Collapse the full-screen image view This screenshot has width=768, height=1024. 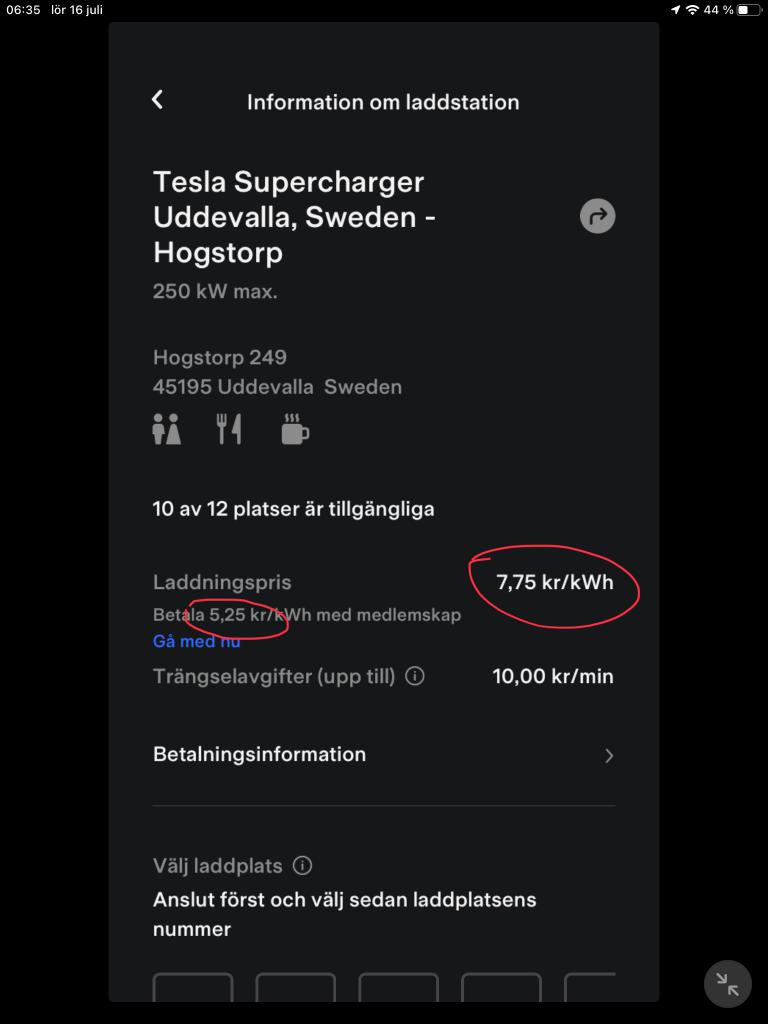[727, 985]
